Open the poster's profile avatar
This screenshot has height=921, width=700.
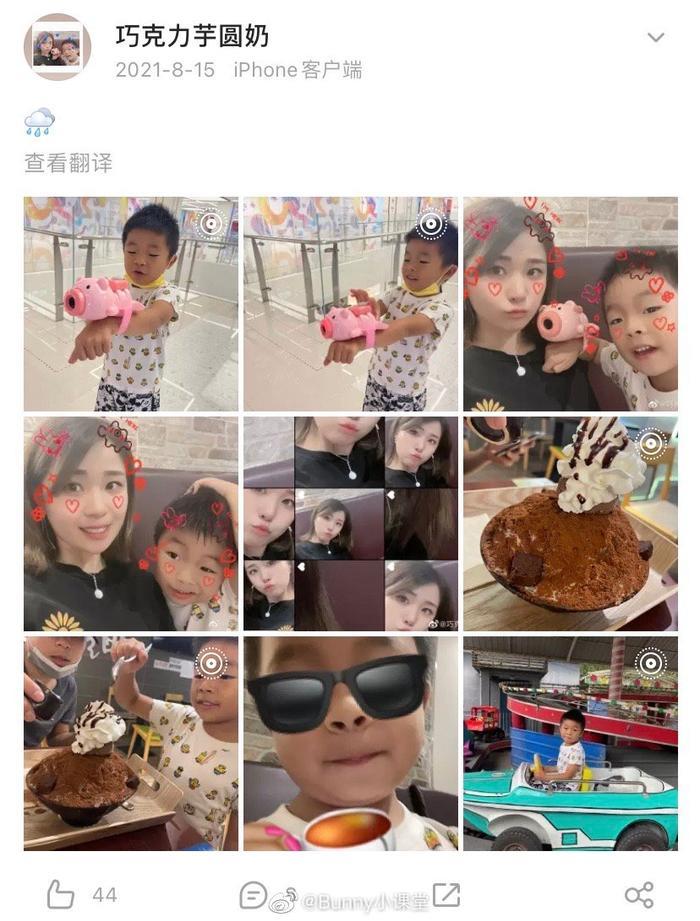tap(57, 47)
